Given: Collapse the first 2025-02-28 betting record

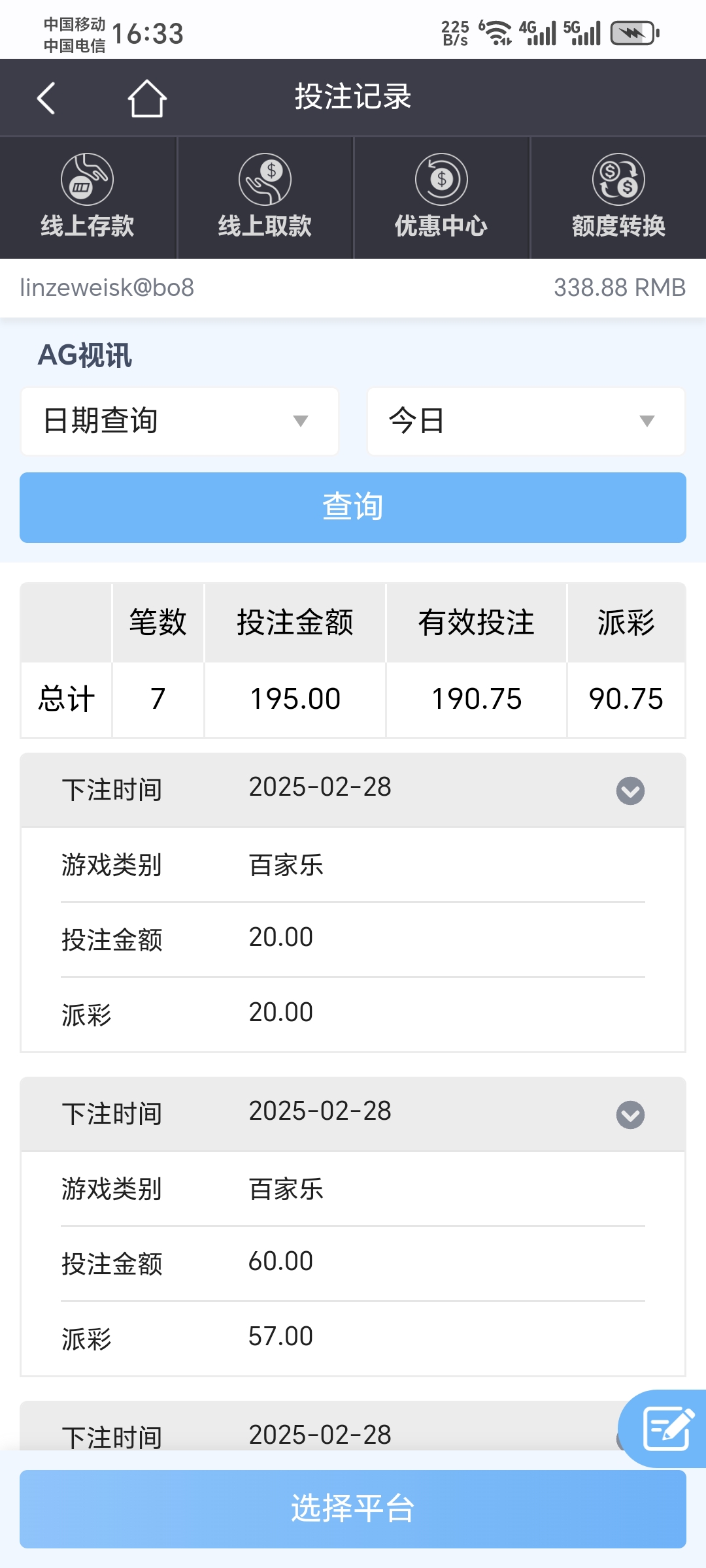Looking at the screenshot, I should click(628, 790).
